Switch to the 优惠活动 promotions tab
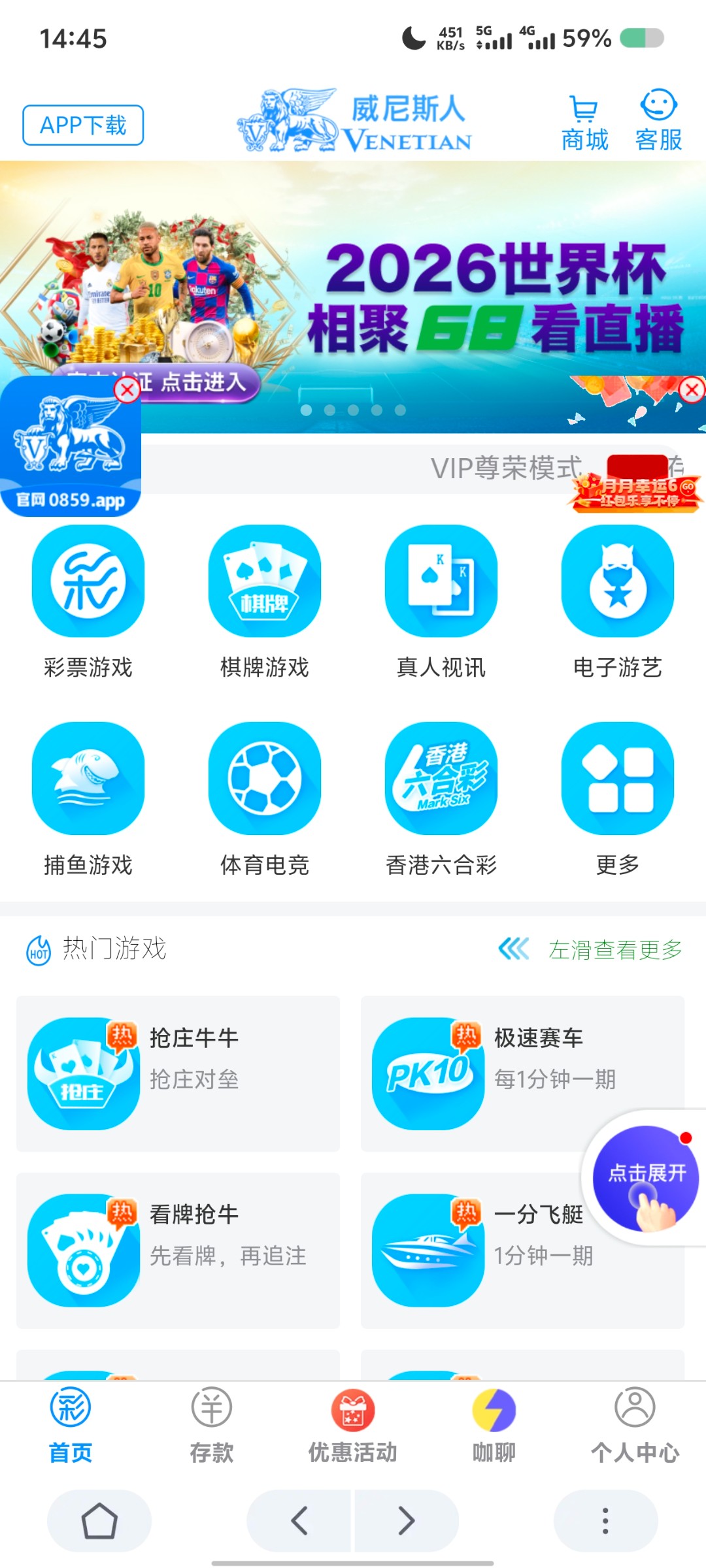This screenshot has height=1568, width=706. 353,1425
